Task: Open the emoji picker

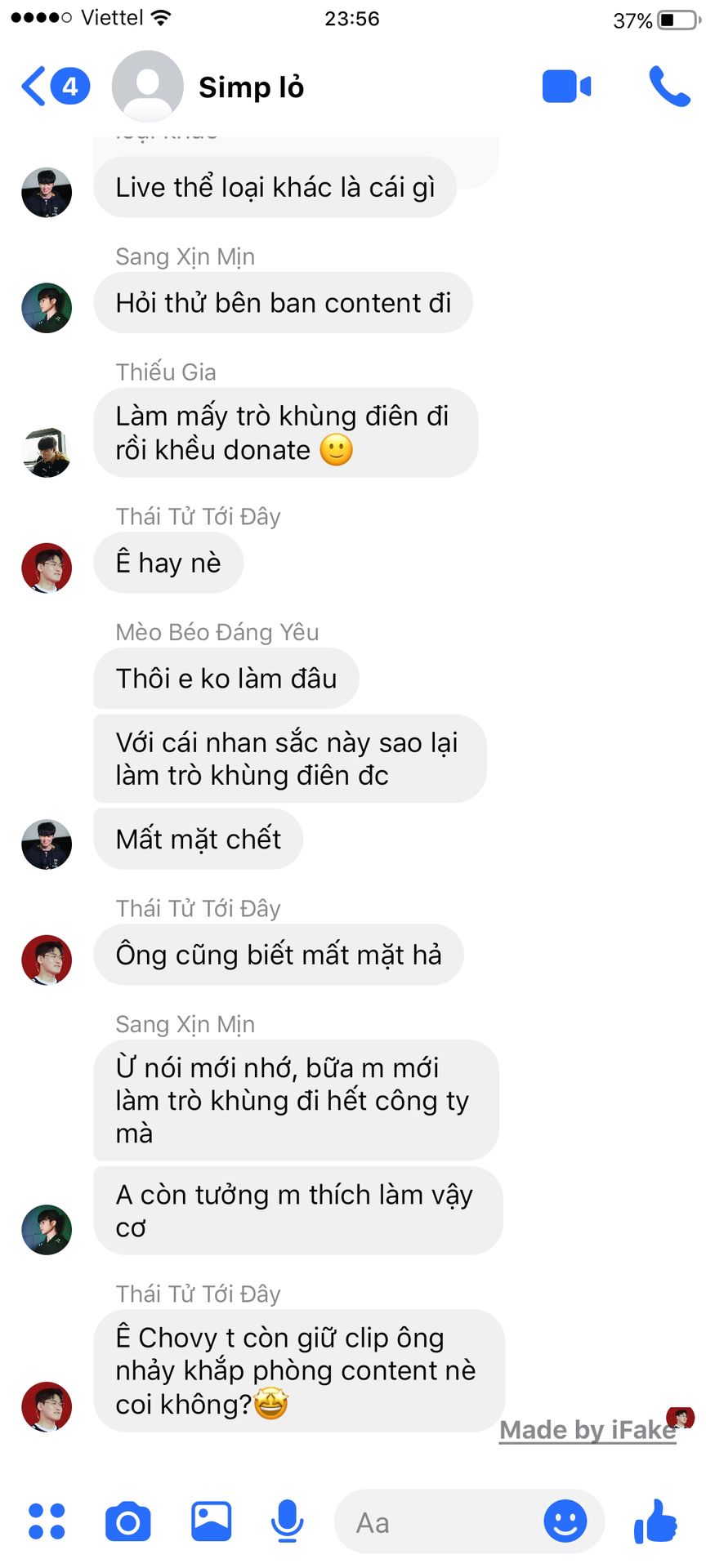Action: point(565,1521)
